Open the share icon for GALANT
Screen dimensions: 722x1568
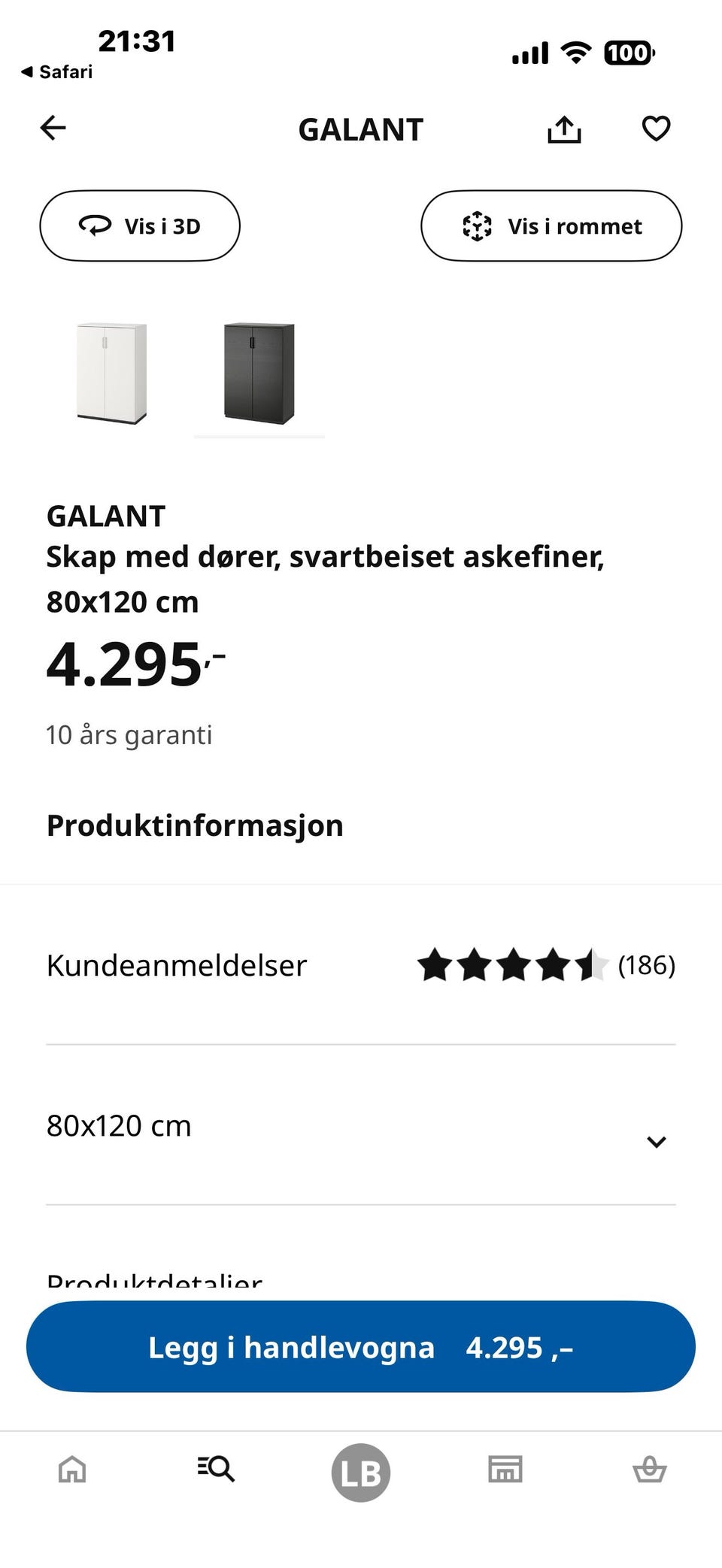coord(563,129)
